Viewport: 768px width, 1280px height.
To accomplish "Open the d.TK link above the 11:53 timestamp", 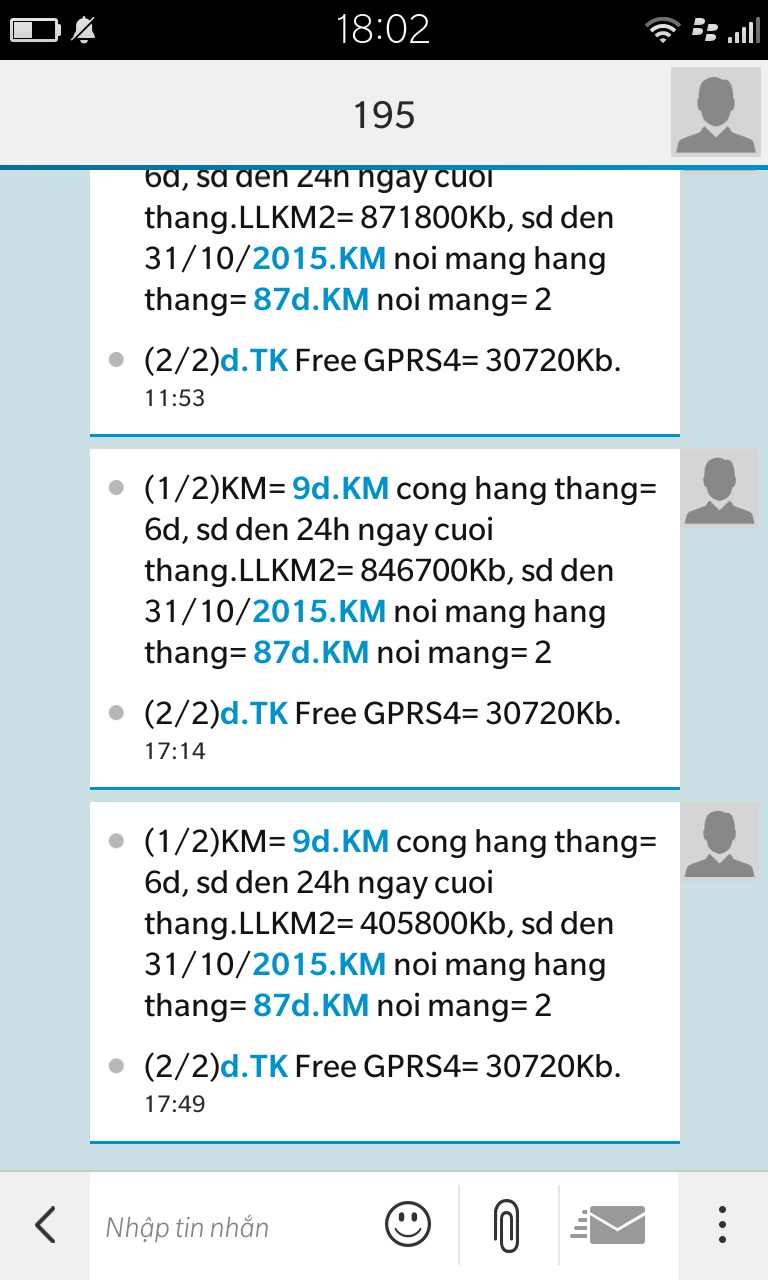I will [x=254, y=361].
